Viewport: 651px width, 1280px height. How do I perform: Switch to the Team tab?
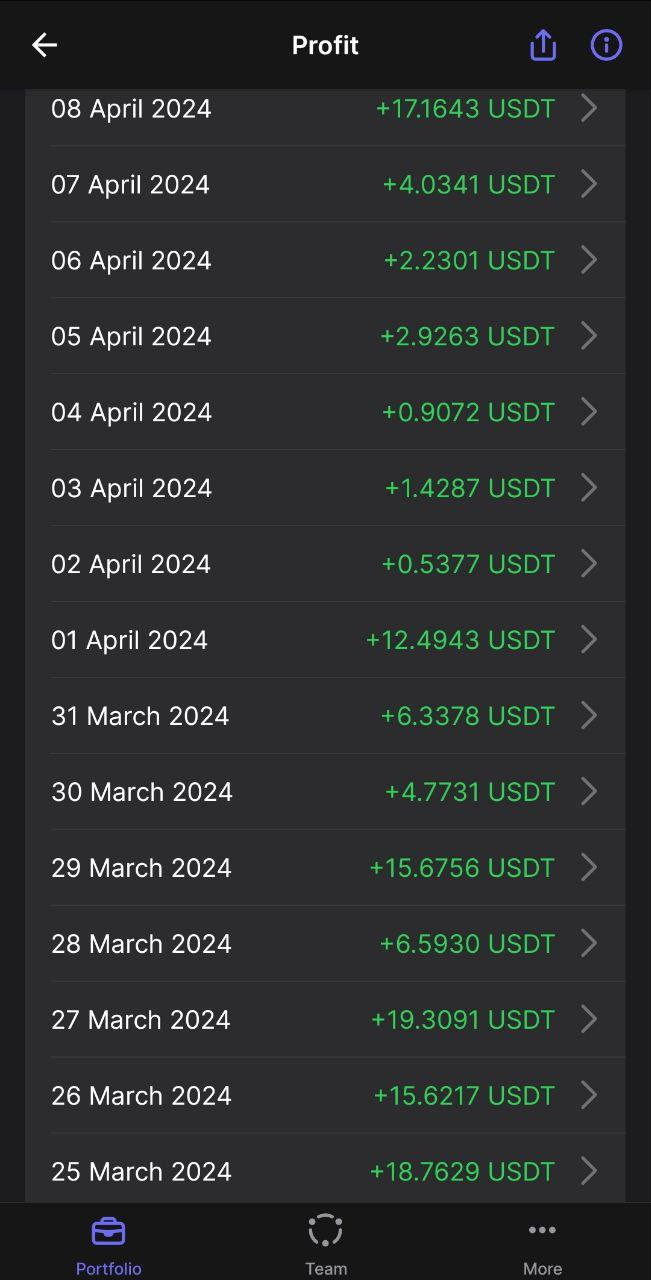[x=325, y=1243]
